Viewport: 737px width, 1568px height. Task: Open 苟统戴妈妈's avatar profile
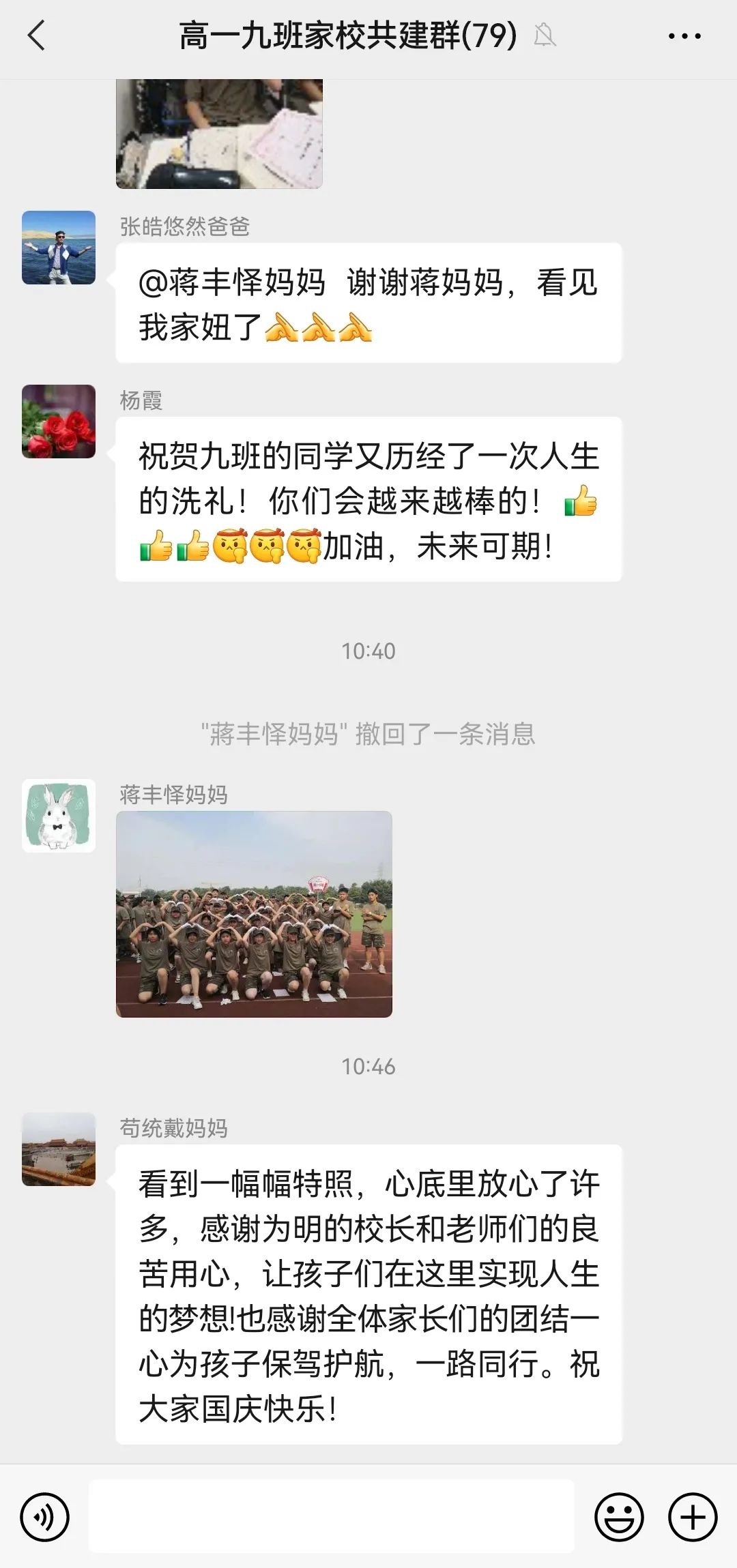pos(59,1149)
